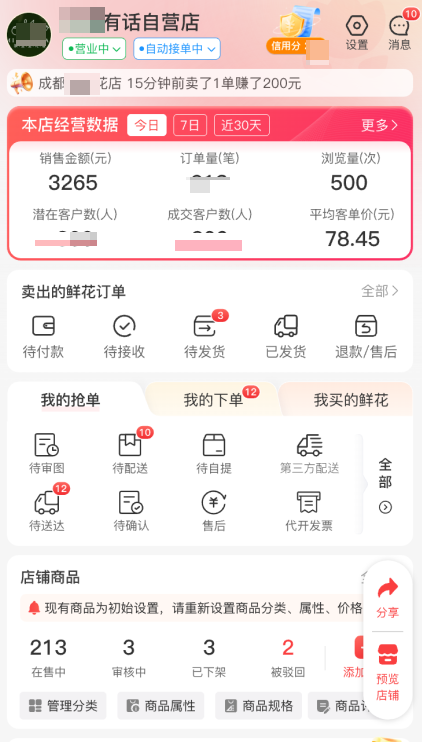Screen dimensions: 422x742
Task: Open 商品属性 product attributes
Action: [161, 706]
